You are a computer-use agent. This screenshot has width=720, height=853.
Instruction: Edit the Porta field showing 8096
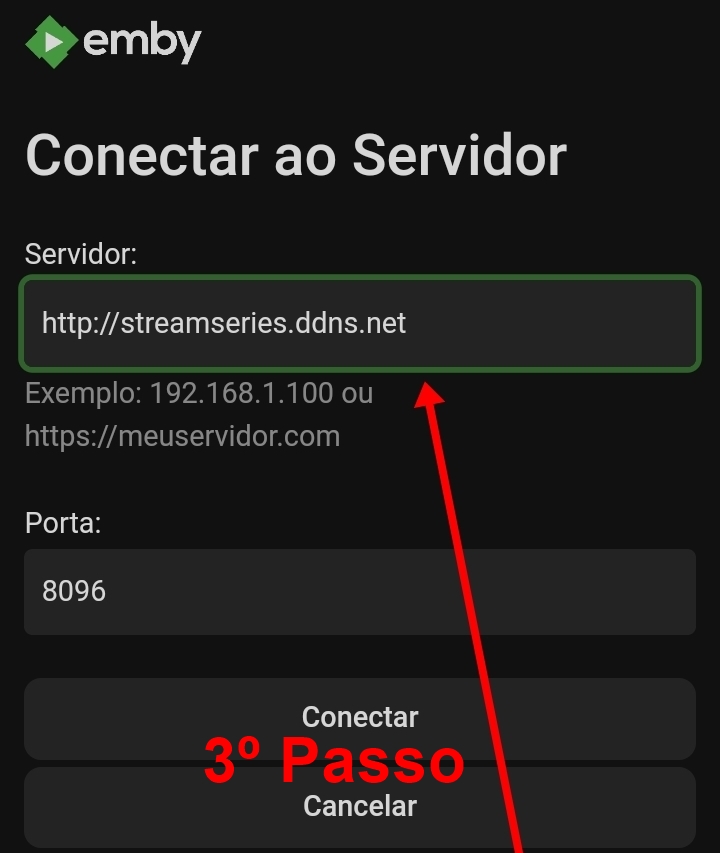tap(360, 592)
